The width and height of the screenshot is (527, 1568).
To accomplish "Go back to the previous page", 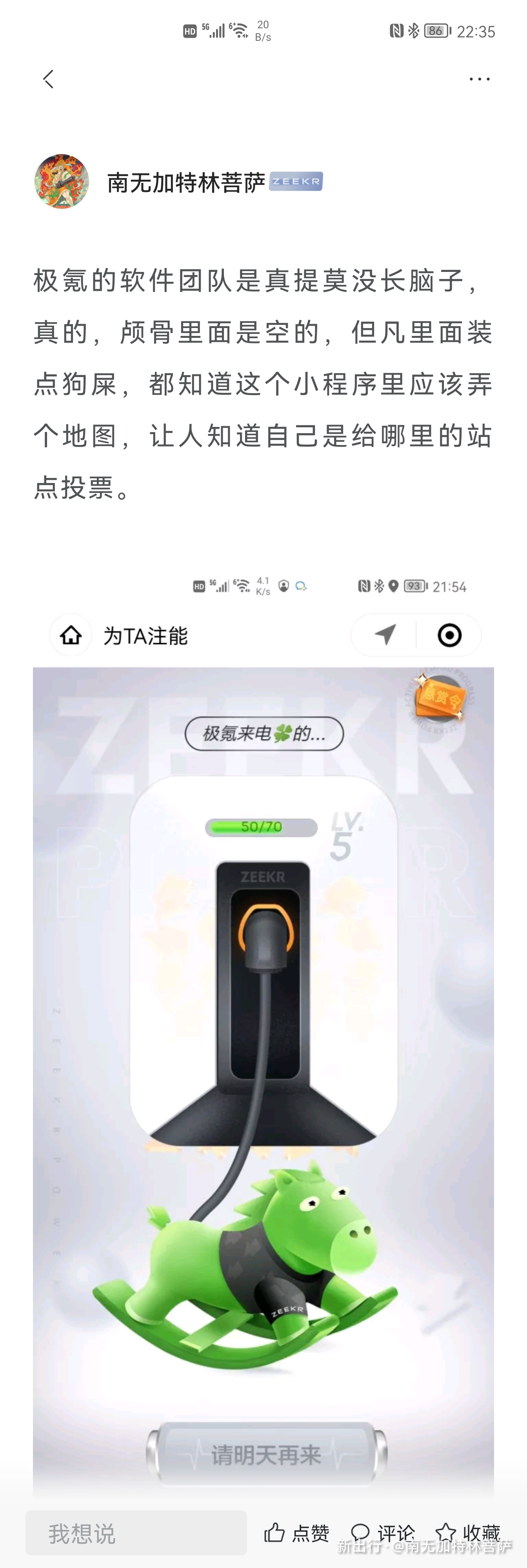I will tap(49, 79).
